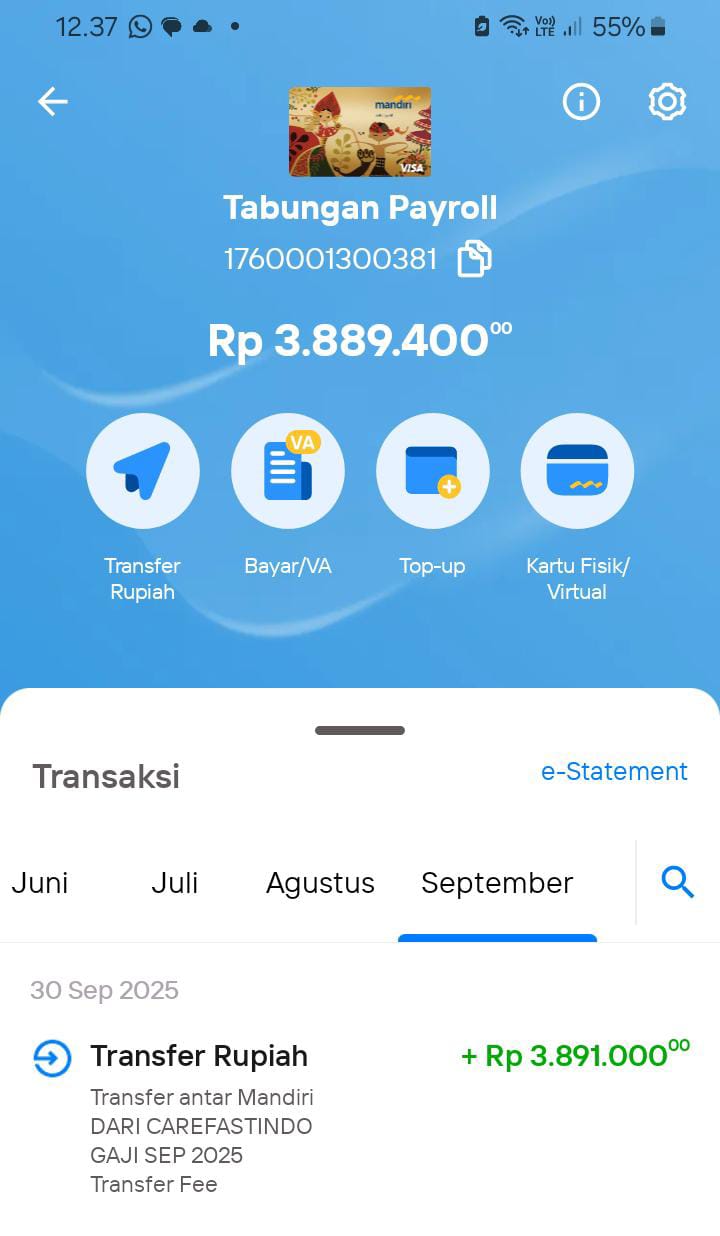Open the e-Statement link
This screenshot has width=720, height=1236.
tap(614, 771)
